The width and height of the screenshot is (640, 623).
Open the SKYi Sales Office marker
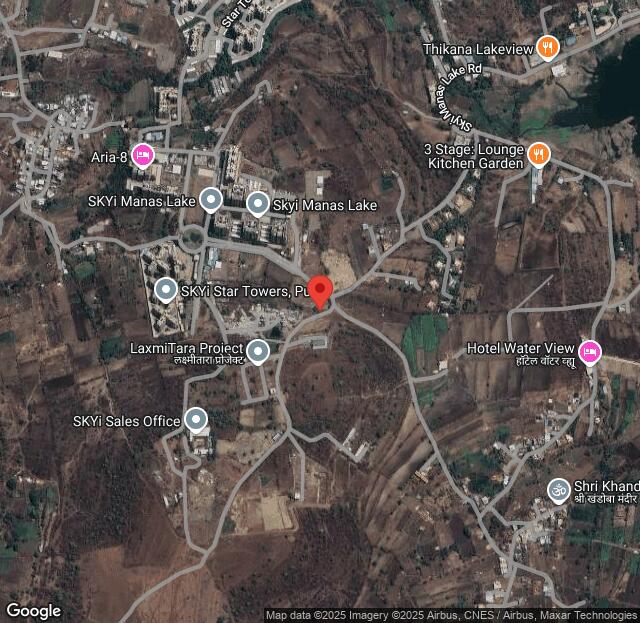point(196,421)
